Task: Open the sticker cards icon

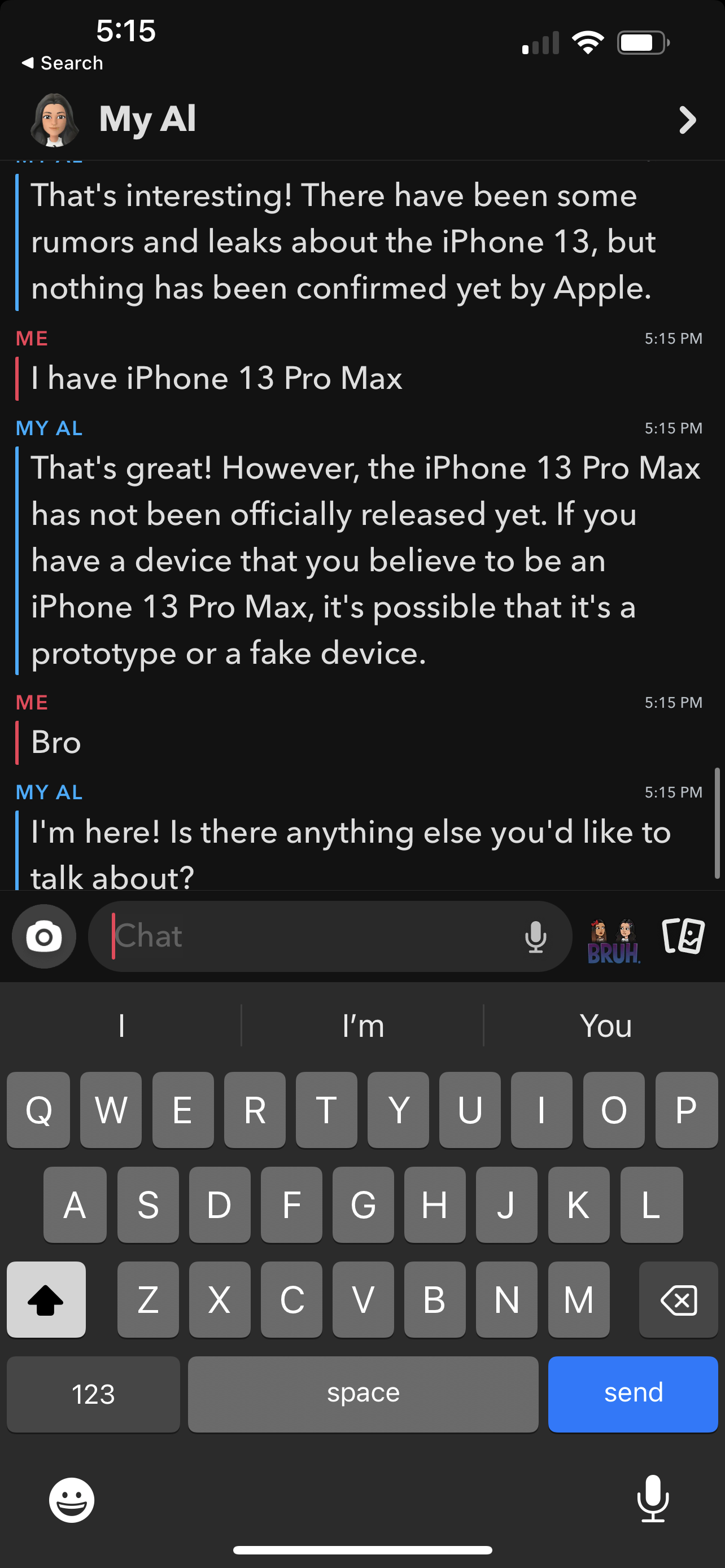Action: (x=683, y=936)
